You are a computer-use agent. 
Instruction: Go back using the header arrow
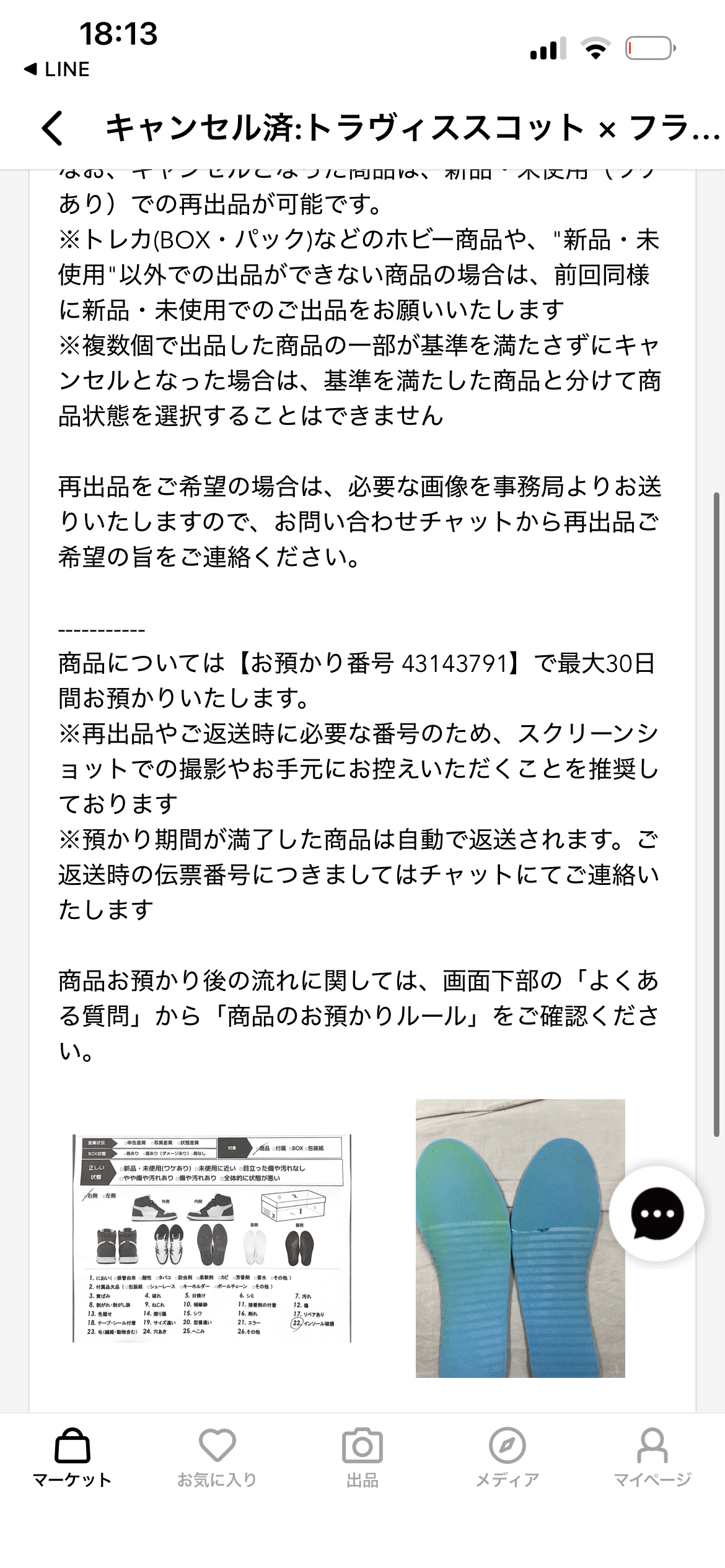[x=53, y=128]
